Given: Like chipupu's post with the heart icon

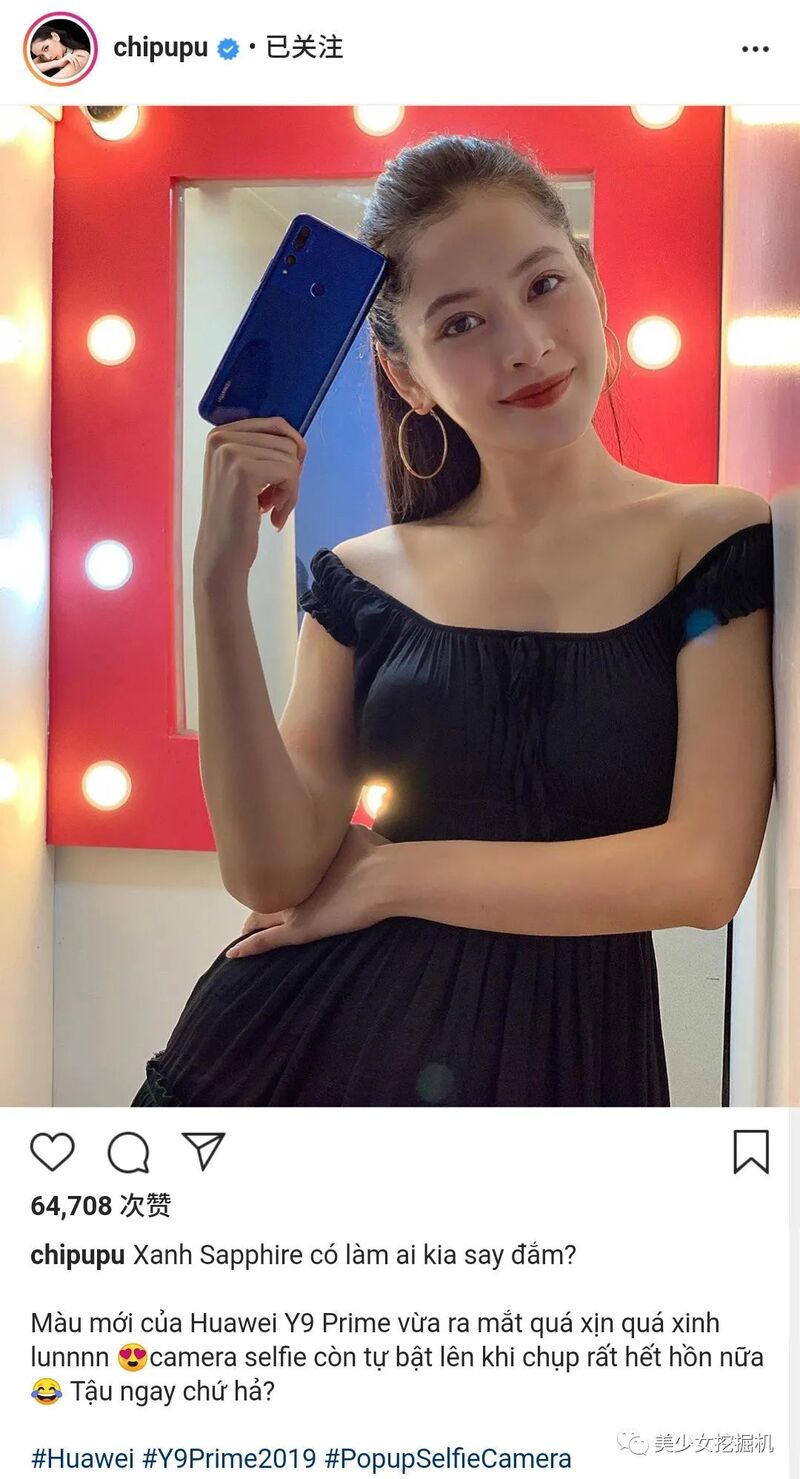Looking at the screenshot, I should tap(52, 1152).
